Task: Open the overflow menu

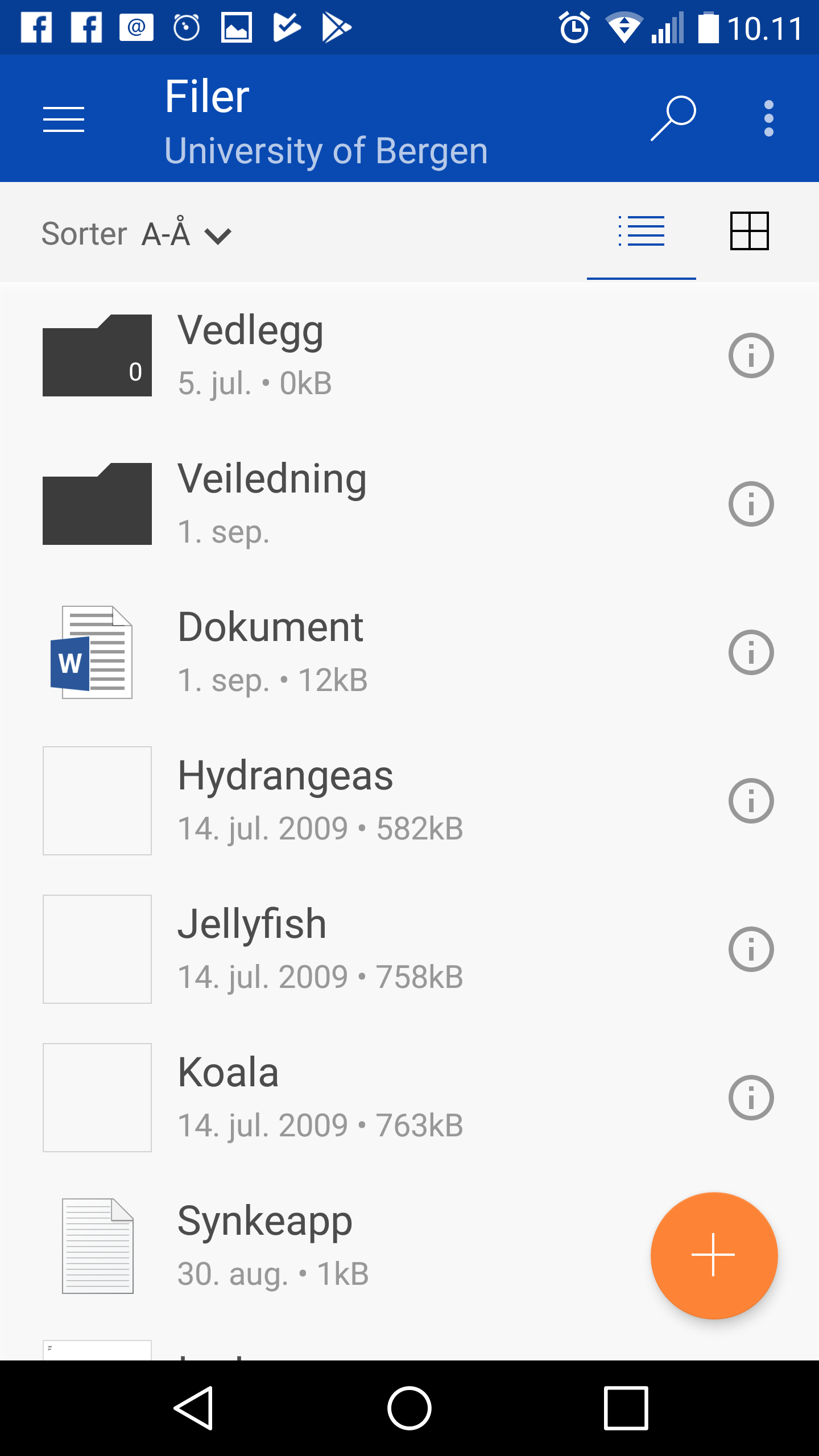Action: pos(768,118)
